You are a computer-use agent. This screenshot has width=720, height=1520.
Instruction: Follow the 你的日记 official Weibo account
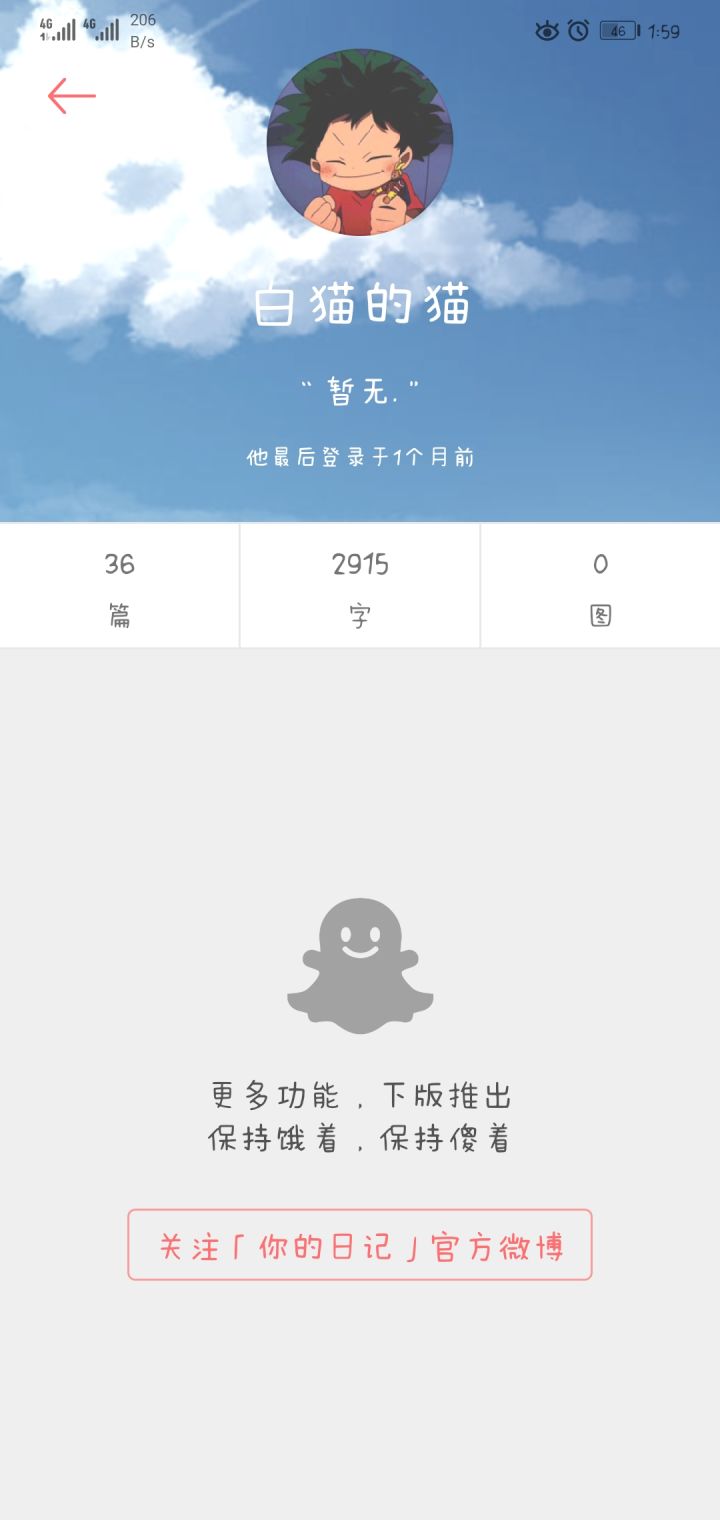360,1244
